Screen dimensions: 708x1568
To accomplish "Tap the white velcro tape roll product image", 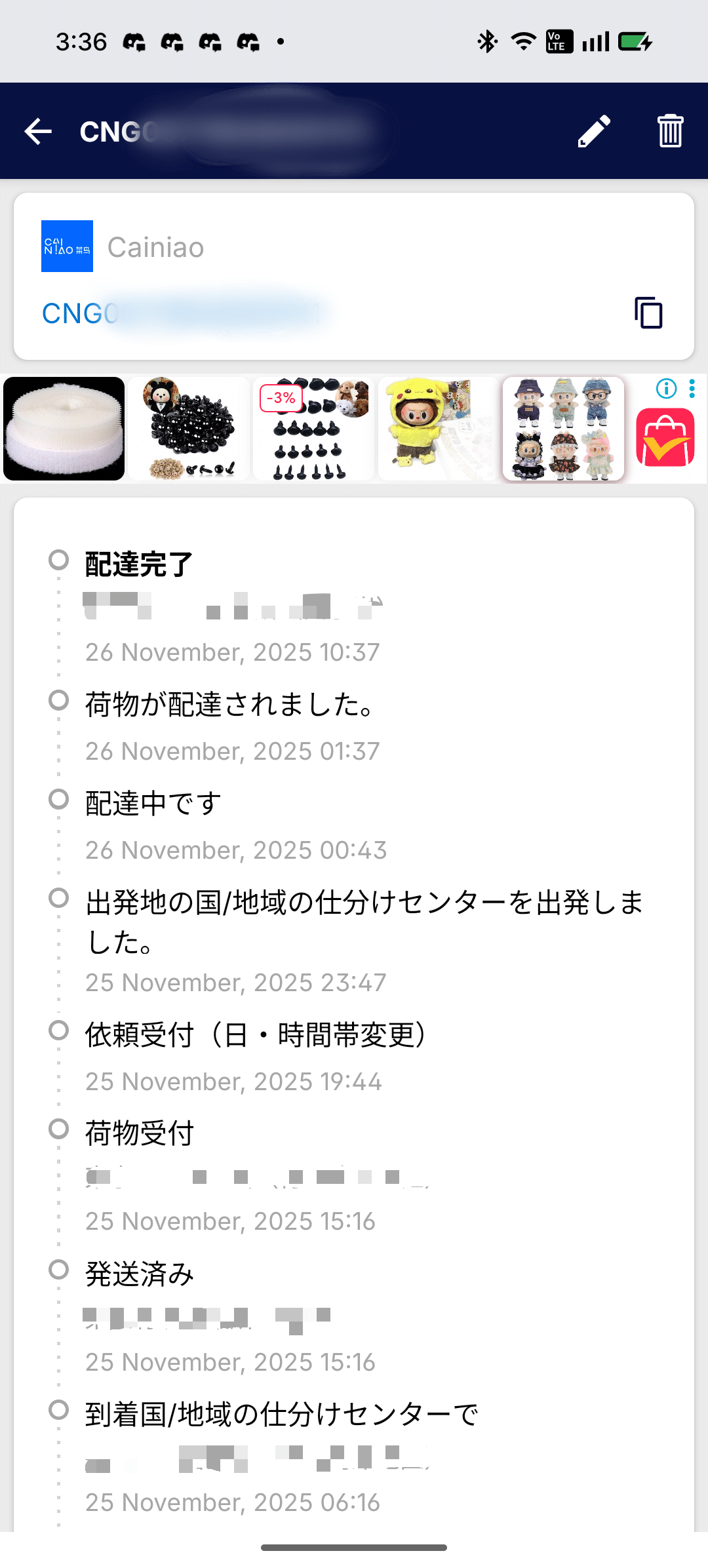I will pyautogui.click(x=63, y=427).
